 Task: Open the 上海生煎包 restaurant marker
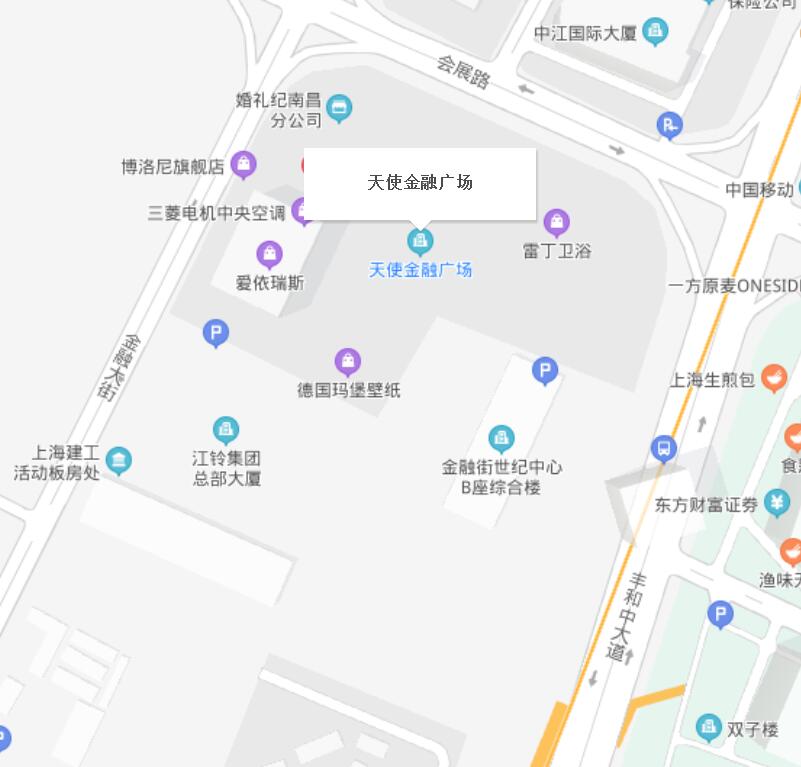coord(773,379)
